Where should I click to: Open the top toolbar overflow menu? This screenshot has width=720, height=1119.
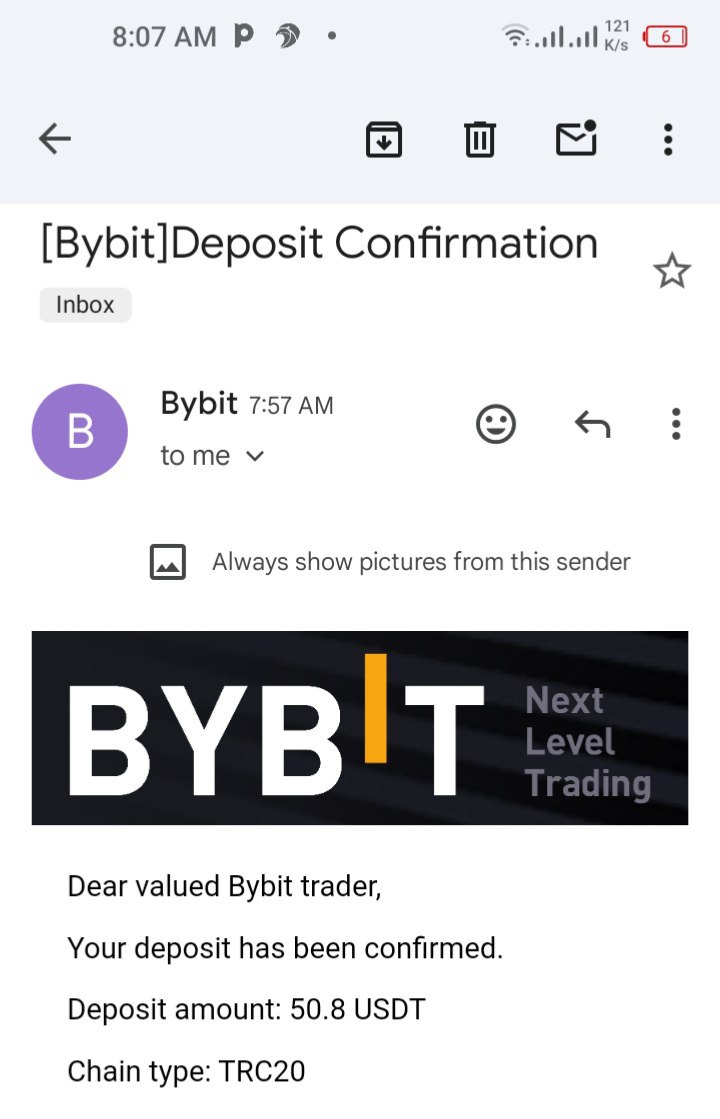click(x=668, y=139)
